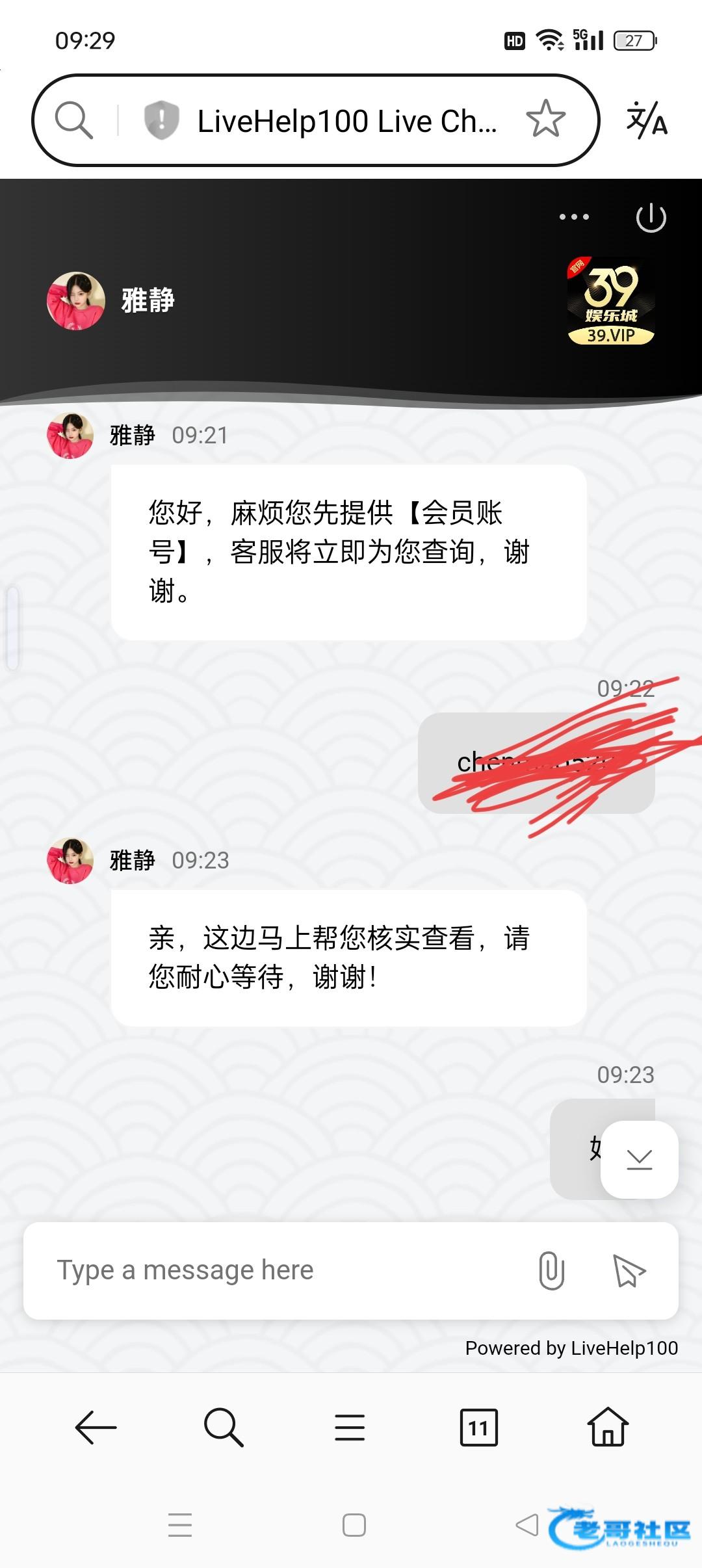Open the page translate option
The width and height of the screenshot is (702, 1568).
[647, 120]
